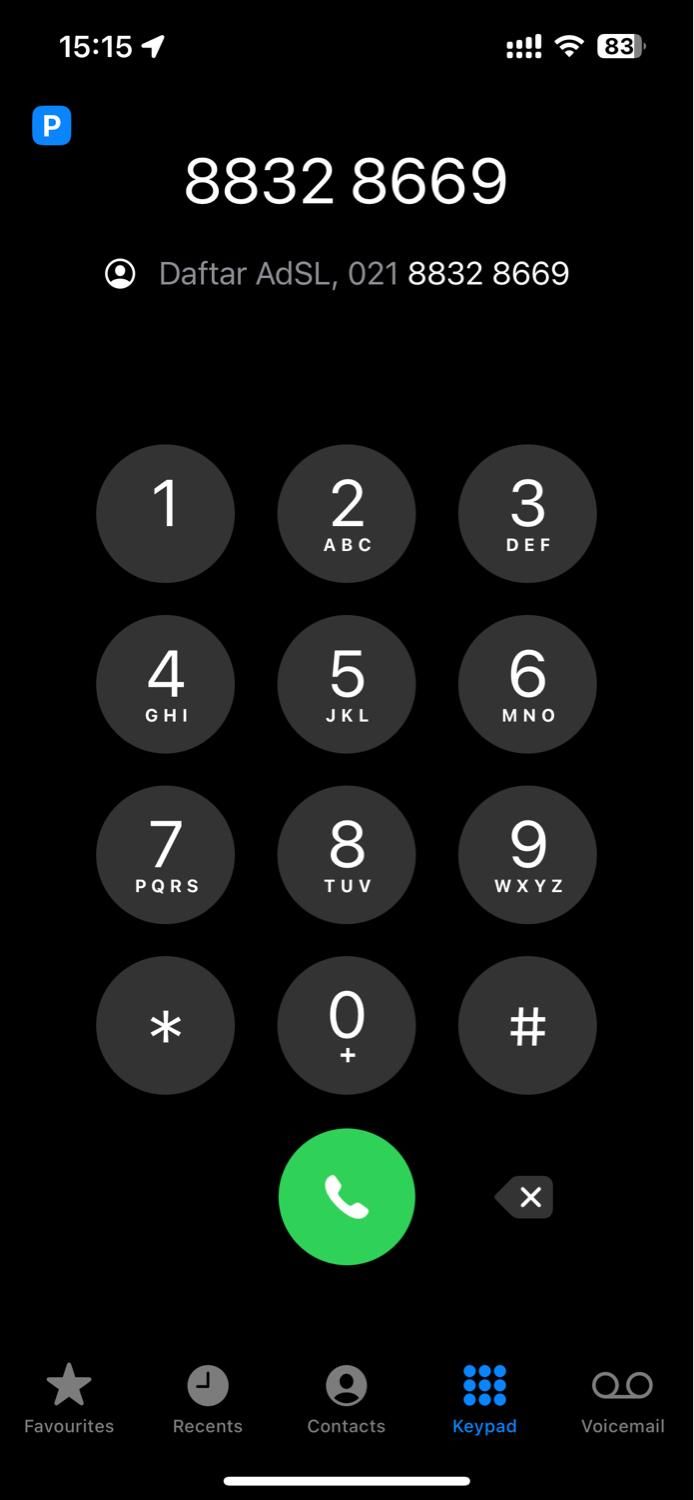Enter digit 5 JKL

346,684
